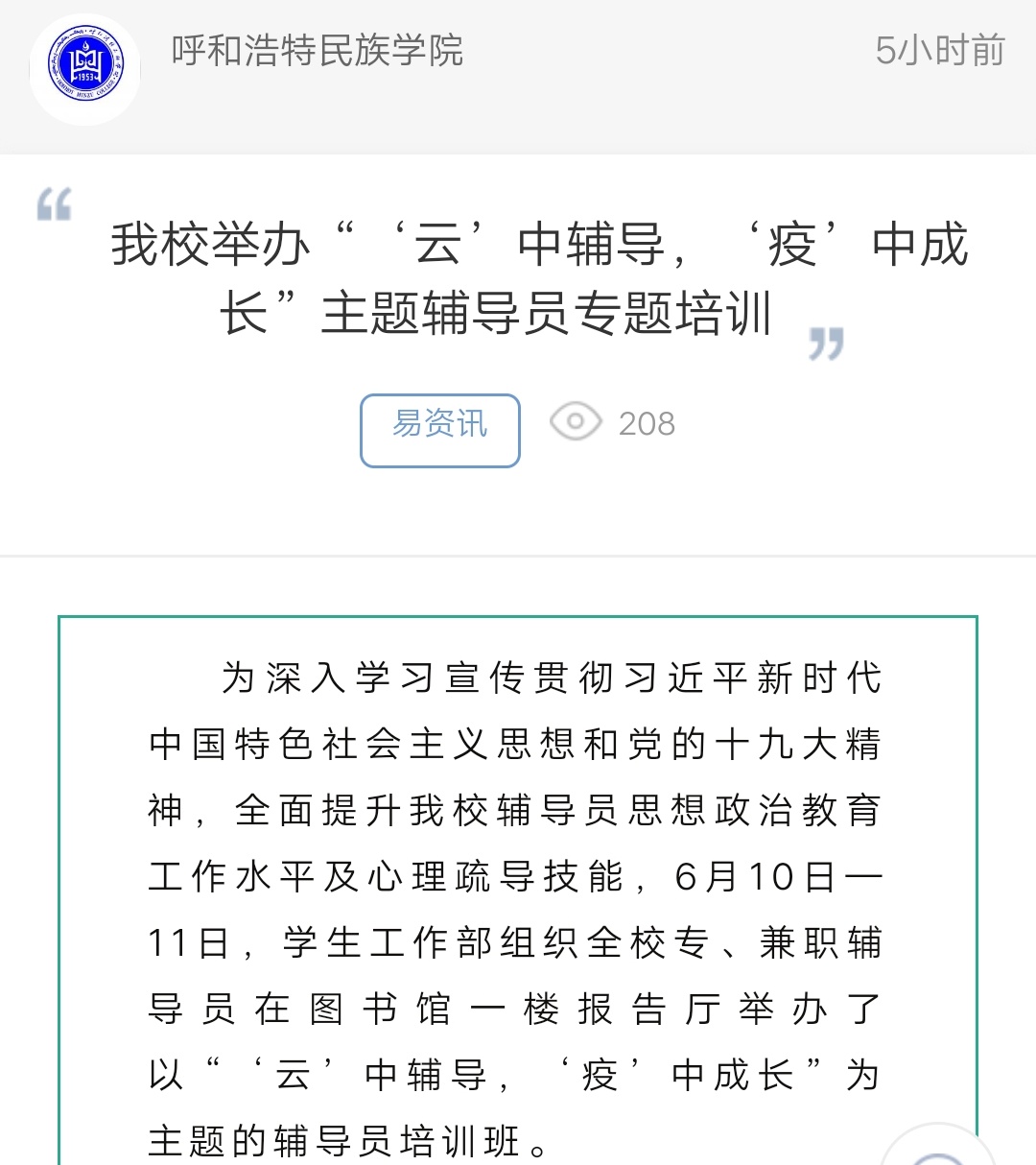The width and height of the screenshot is (1036, 1165).
Task: Open the 呼和浩特民族学院 profile avatar
Action: [x=84, y=67]
